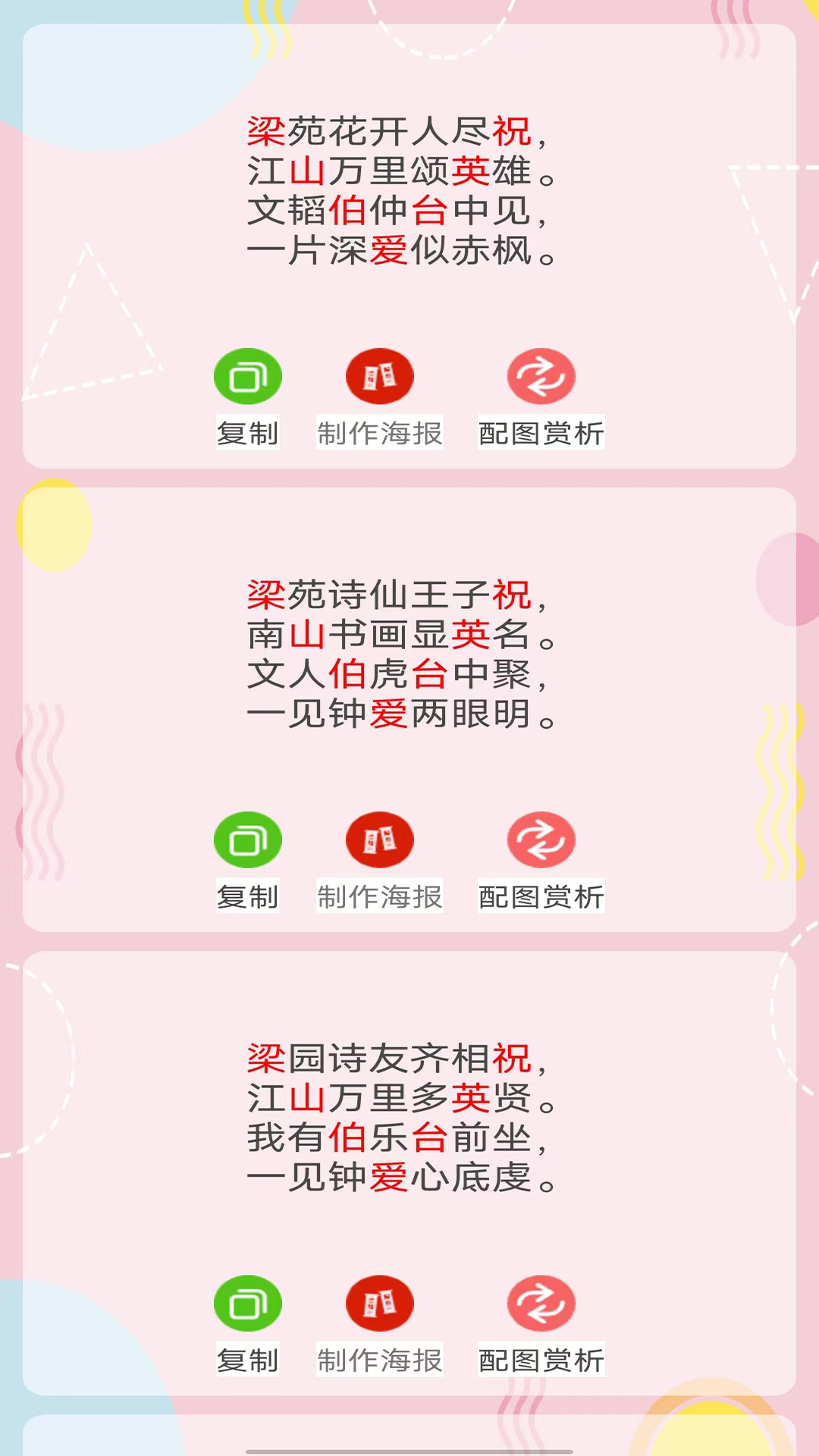Select 配图赏析 under poem 梁园诗友齐相祝
Viewport: 819px width, 1456px height.
click(x=541, y=1304)
